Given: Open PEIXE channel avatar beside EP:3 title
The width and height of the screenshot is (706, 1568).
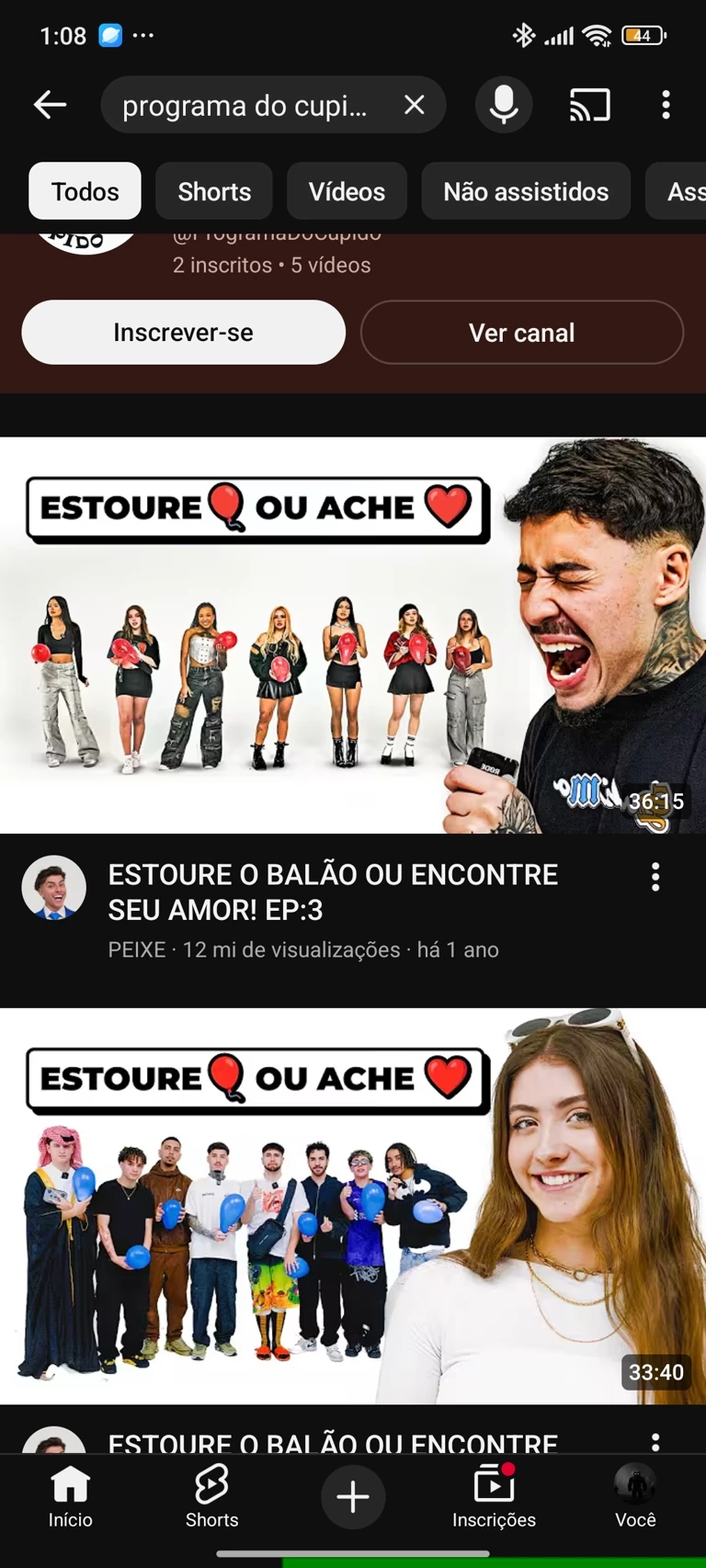Looking at the screenshot, I should pyautogui.click(x=54, y=888).
